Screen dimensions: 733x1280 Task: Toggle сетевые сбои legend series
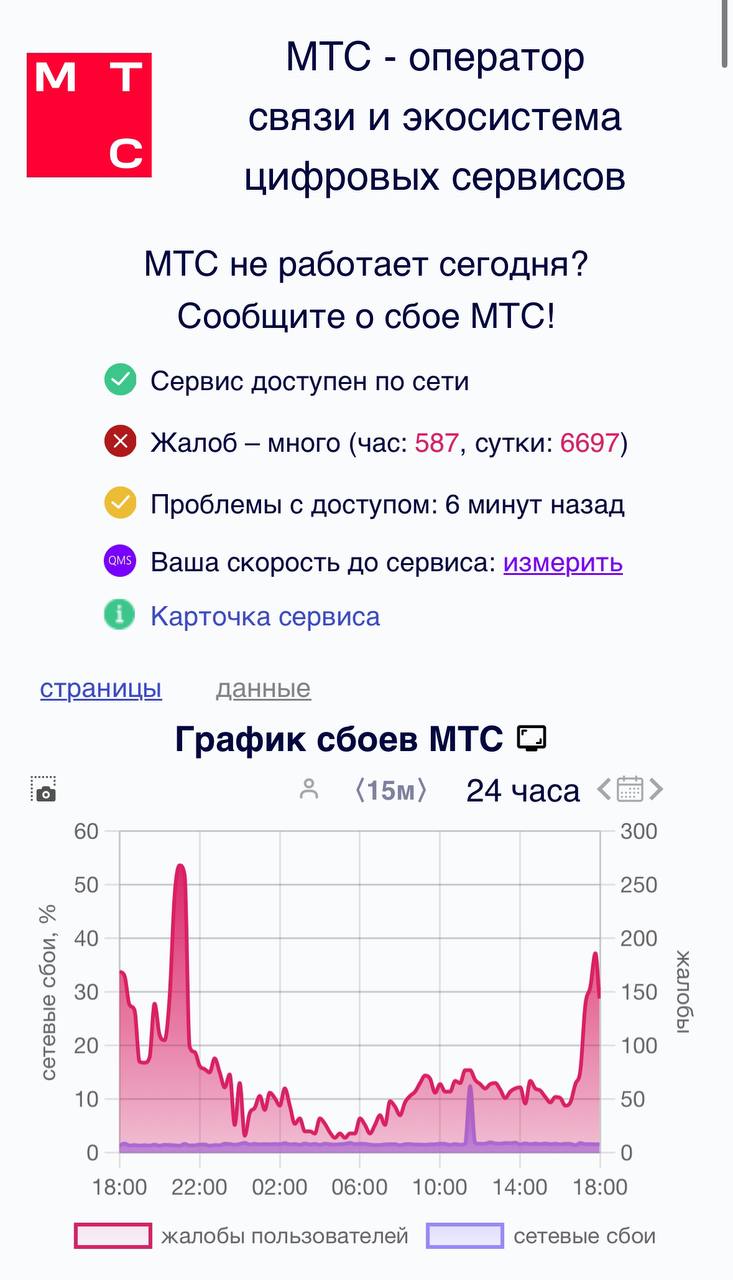tap(541, 1236)
